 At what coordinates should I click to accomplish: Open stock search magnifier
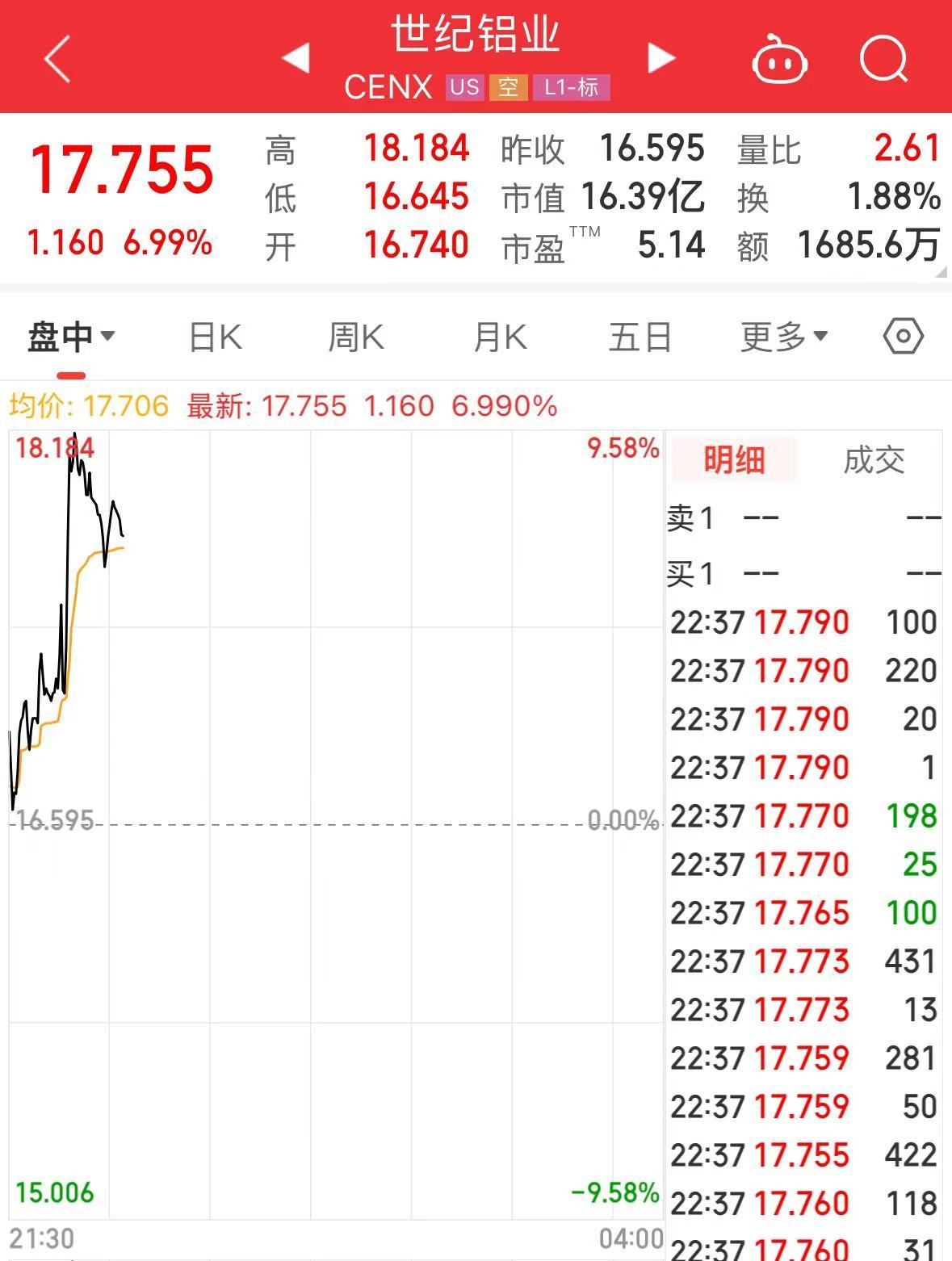tap(883, 58)
